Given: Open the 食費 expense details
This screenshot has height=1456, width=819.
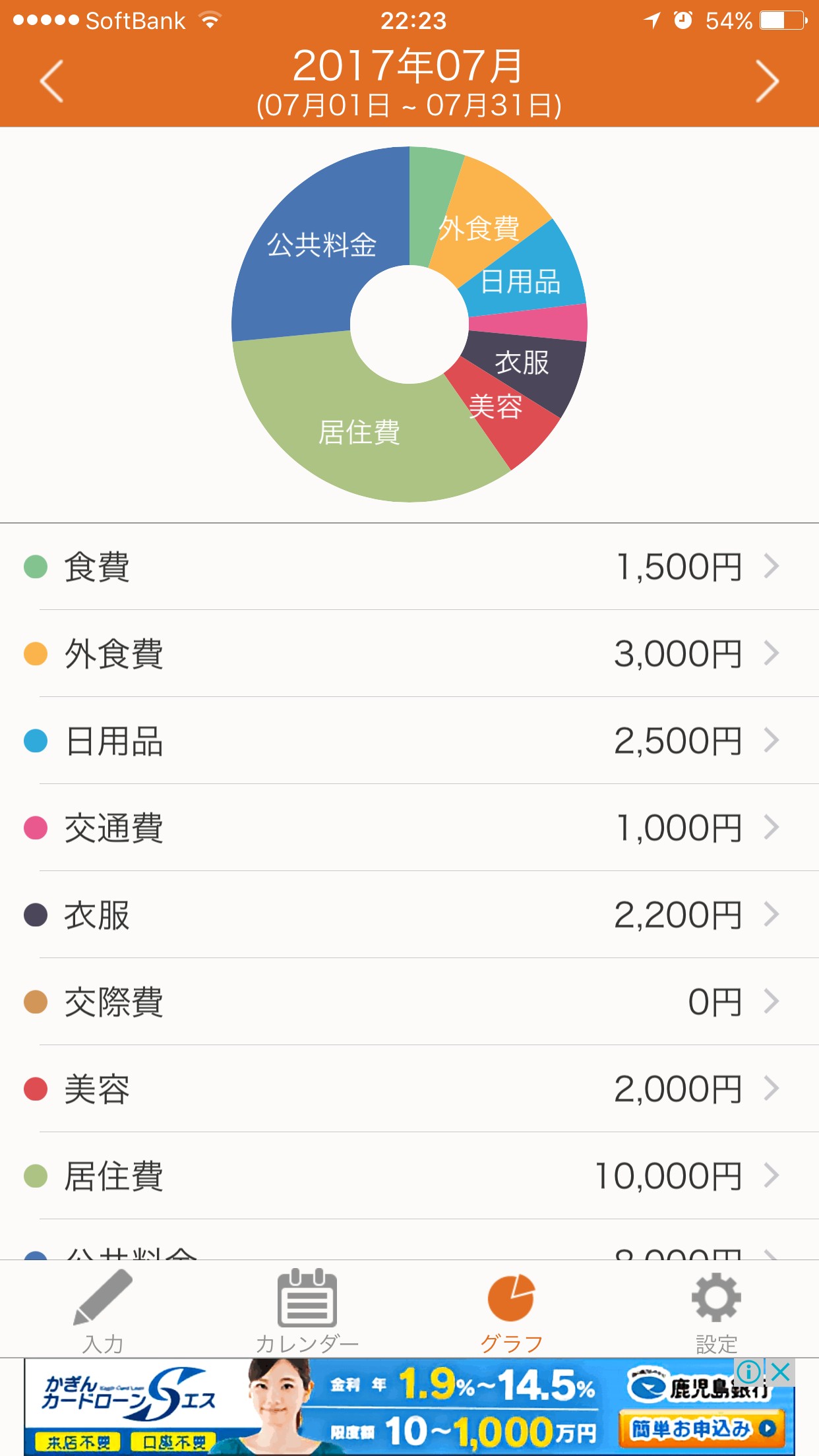Looking at the screenshot, I should coord(409,566).
